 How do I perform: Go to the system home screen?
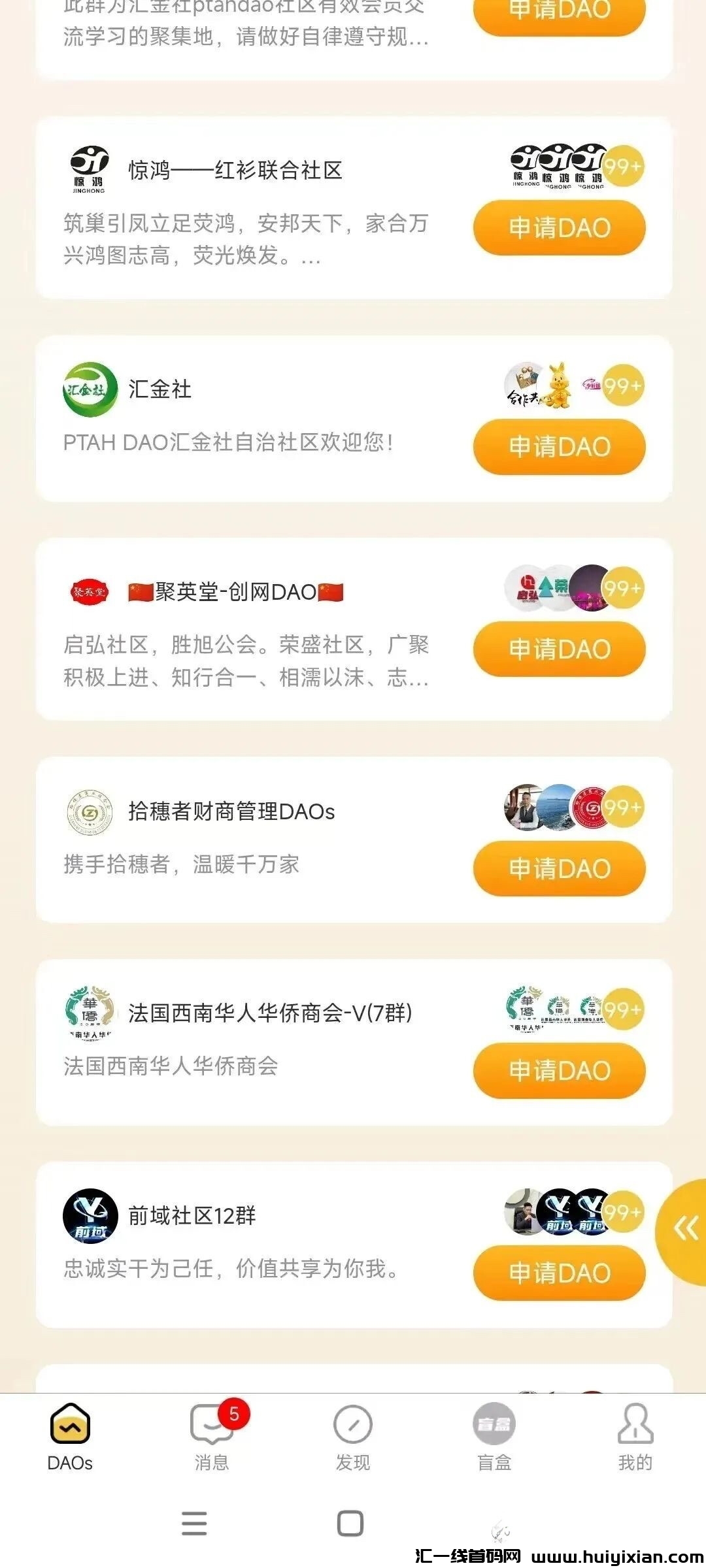tap(350, 1524)
